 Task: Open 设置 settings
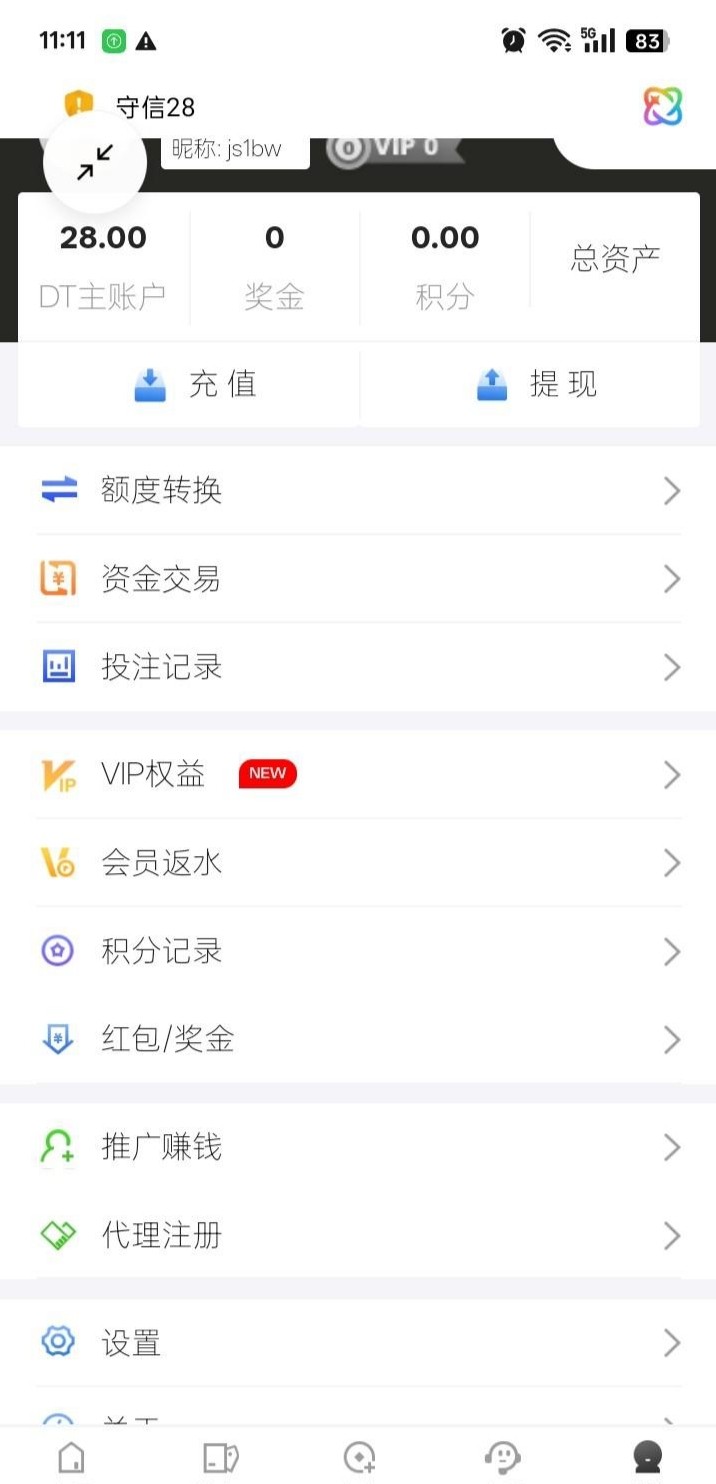pyautogui.click(x=358, y=1342)
